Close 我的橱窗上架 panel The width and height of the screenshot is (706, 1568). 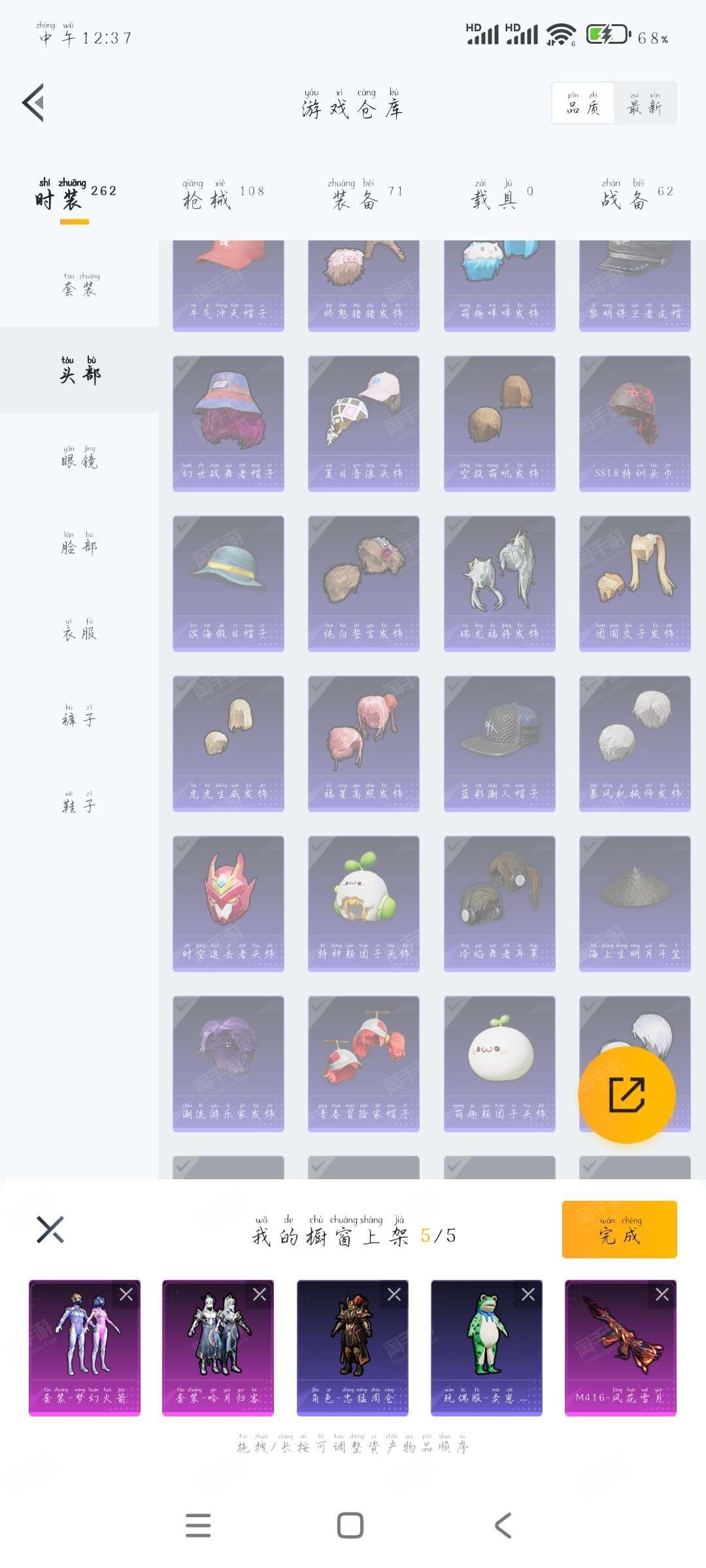50,1230
